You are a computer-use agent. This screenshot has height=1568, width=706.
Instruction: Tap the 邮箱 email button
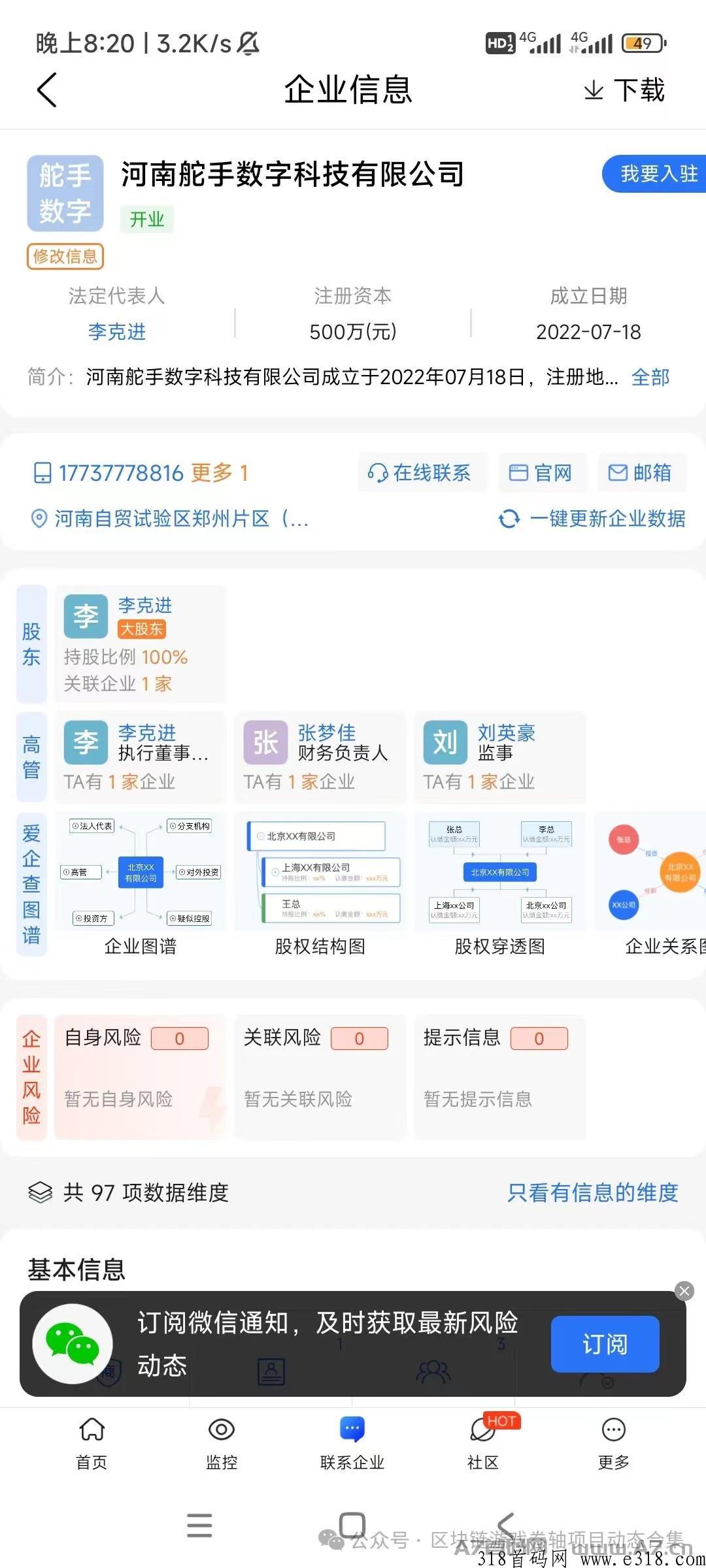[x=642, y=472]
